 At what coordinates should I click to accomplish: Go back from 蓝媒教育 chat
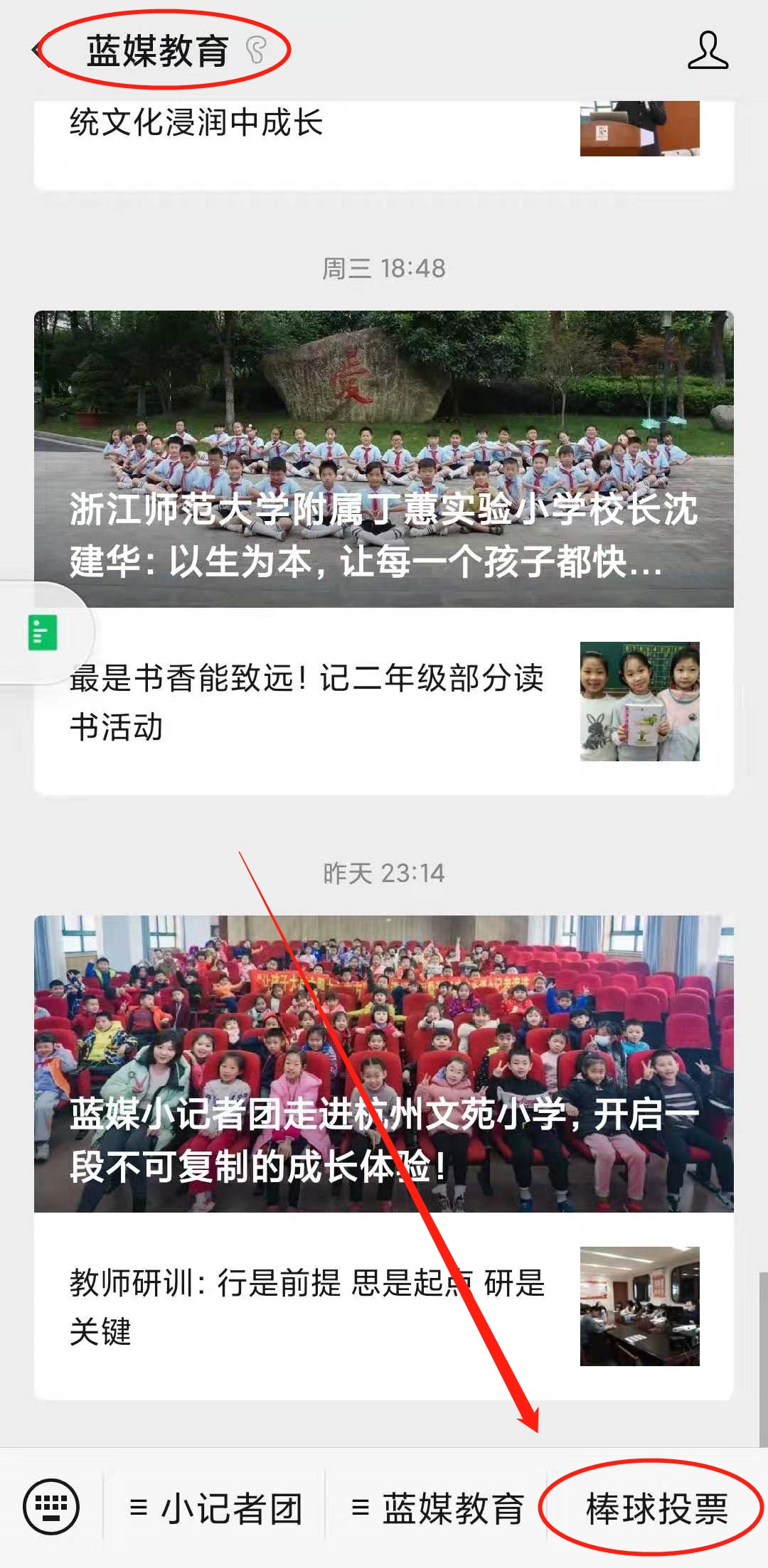37,50
